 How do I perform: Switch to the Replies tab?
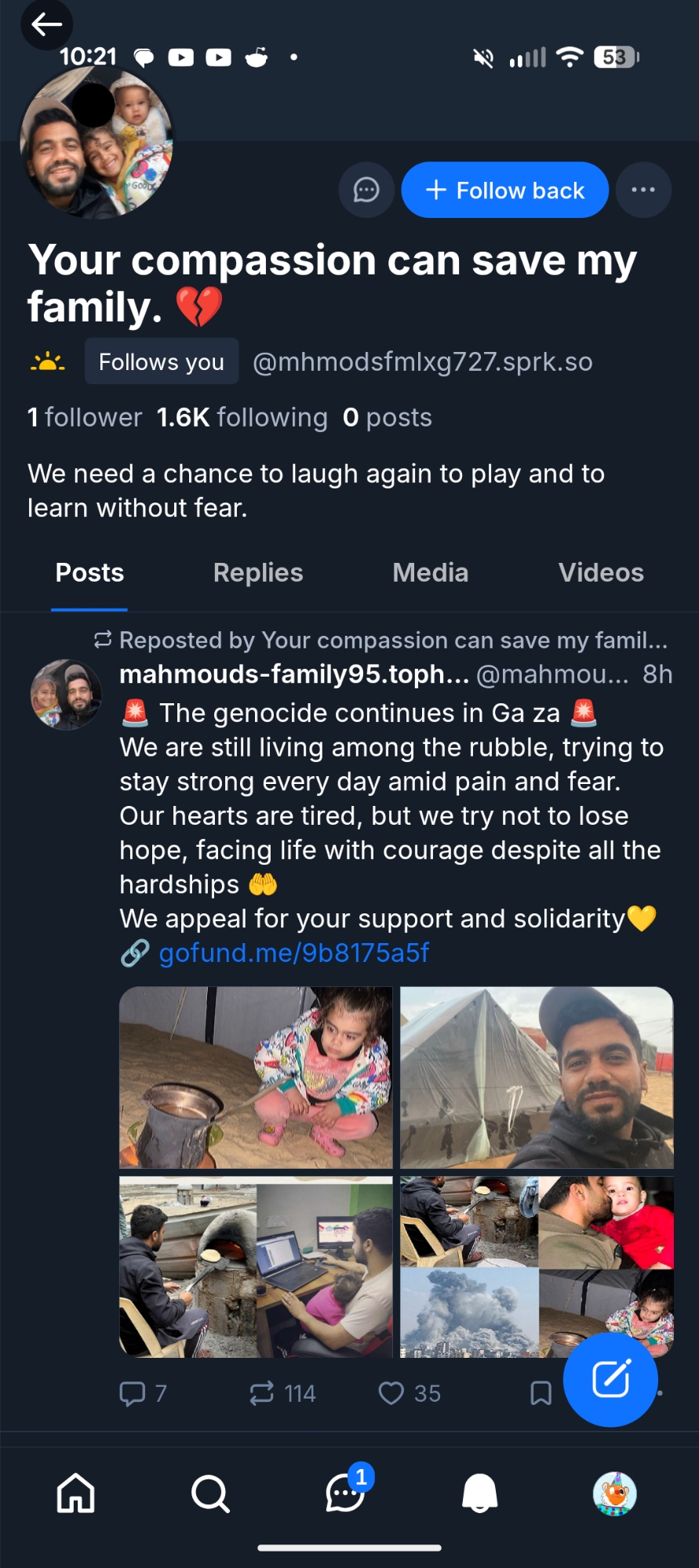[x=258, y=572]
